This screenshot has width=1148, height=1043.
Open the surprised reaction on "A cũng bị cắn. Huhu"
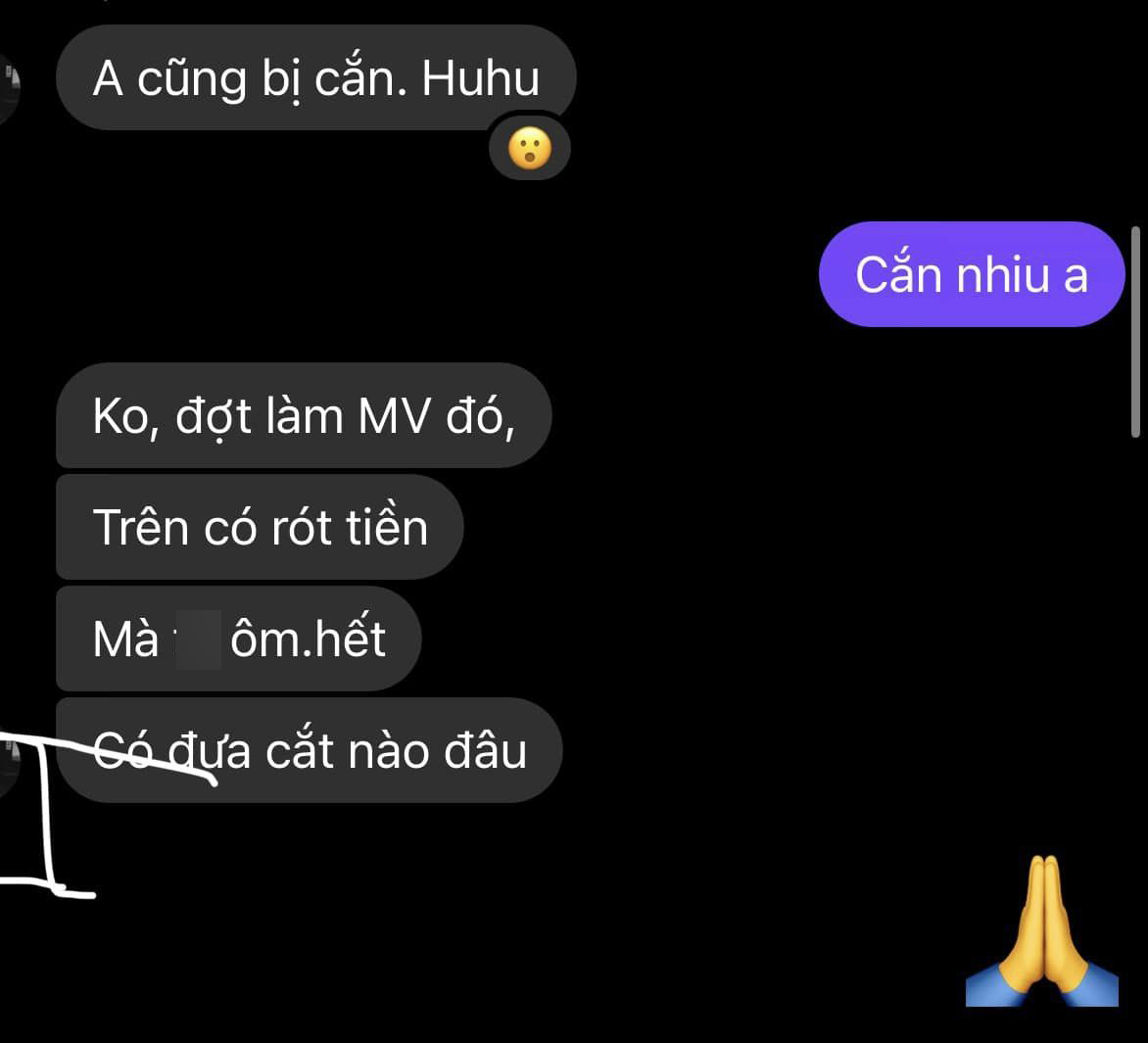coord(530,150)
